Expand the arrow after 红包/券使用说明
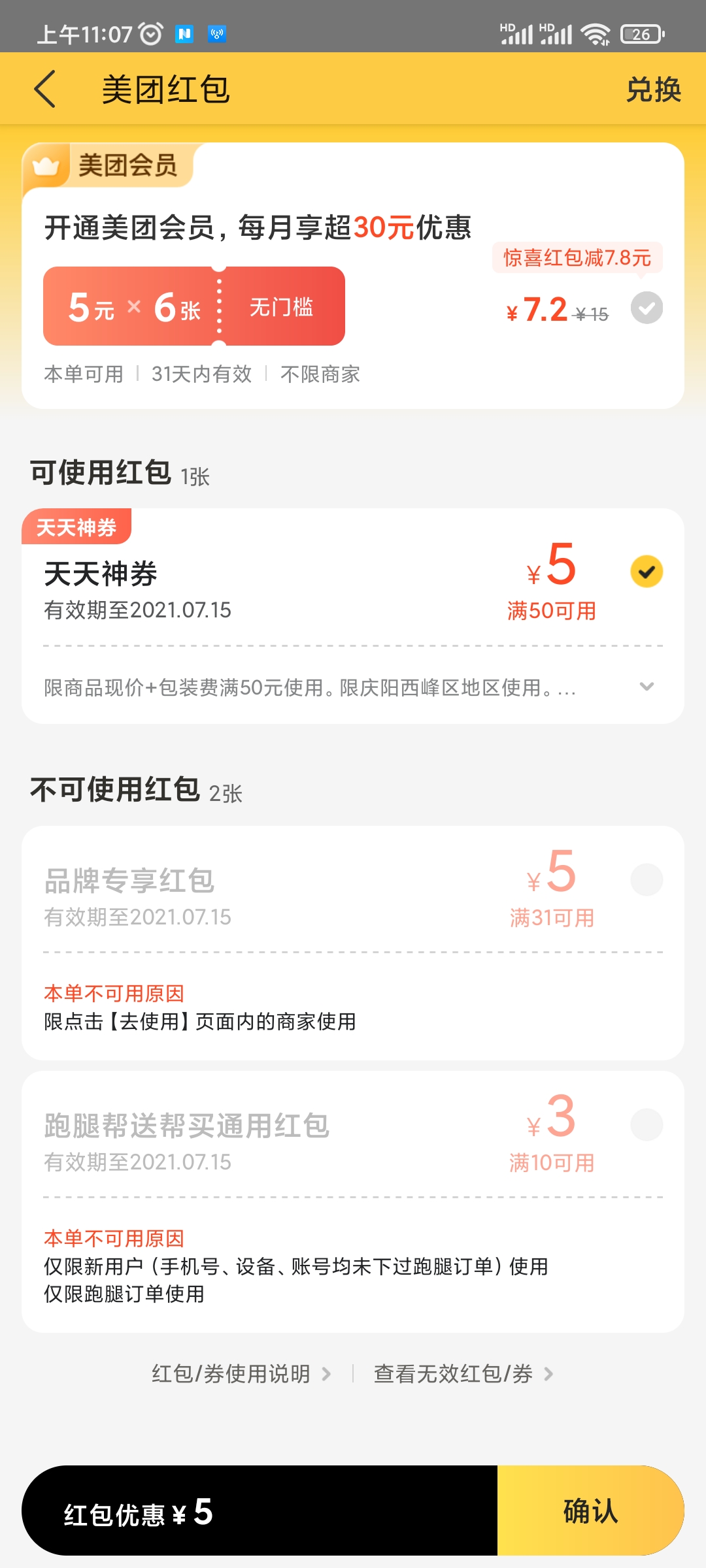 click(327, 1374)
